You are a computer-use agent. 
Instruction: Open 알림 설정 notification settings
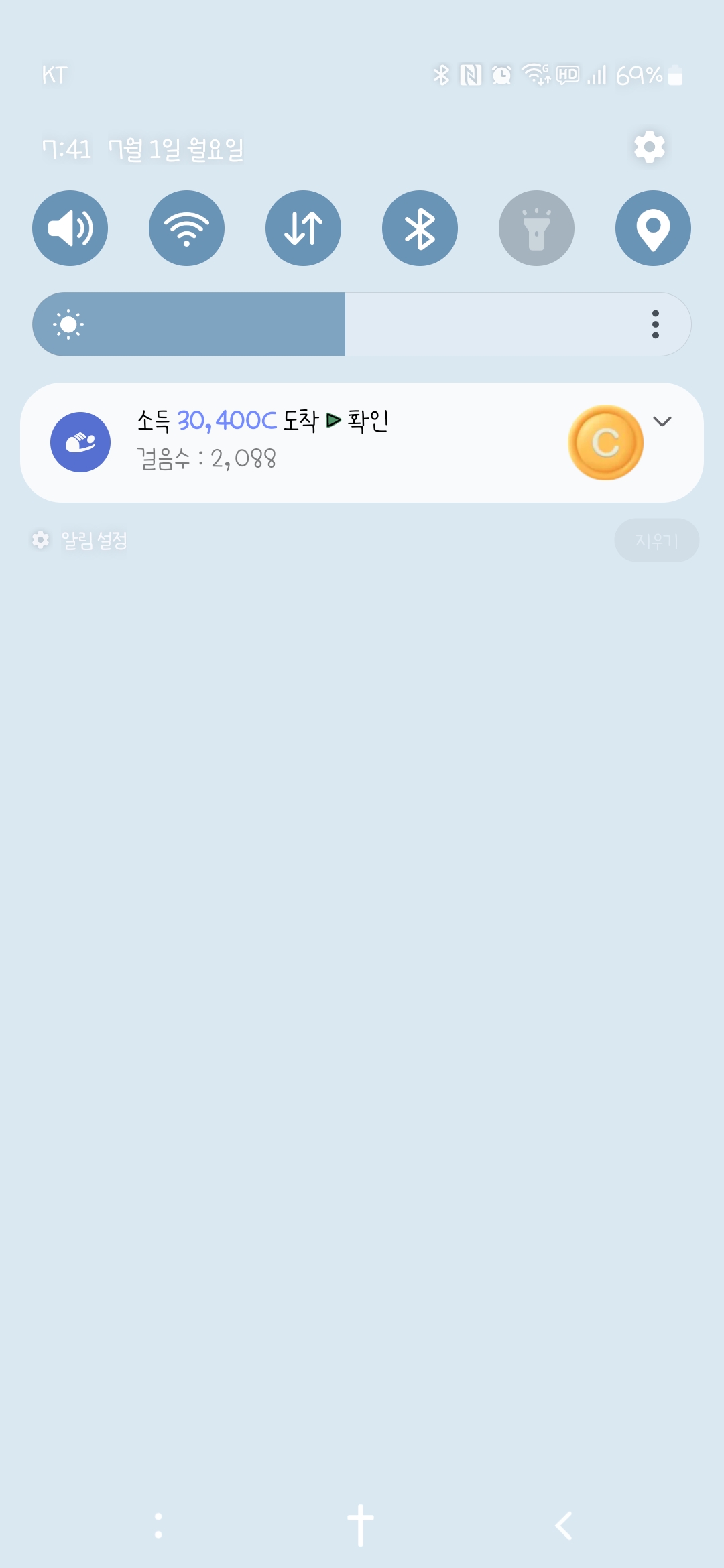[x=80, y=540]
